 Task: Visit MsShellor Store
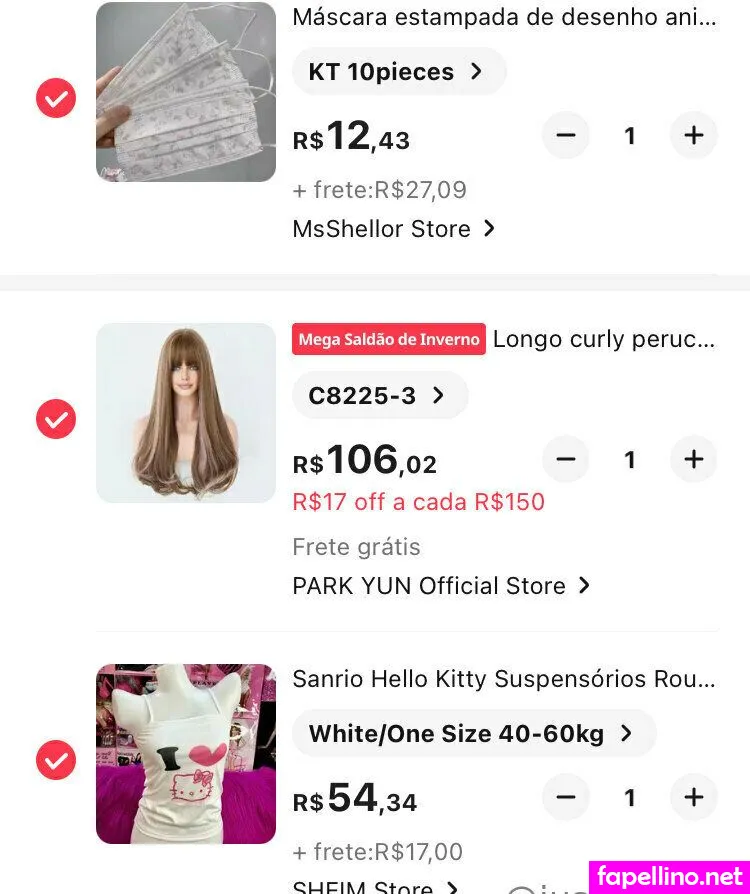(393, 229)
